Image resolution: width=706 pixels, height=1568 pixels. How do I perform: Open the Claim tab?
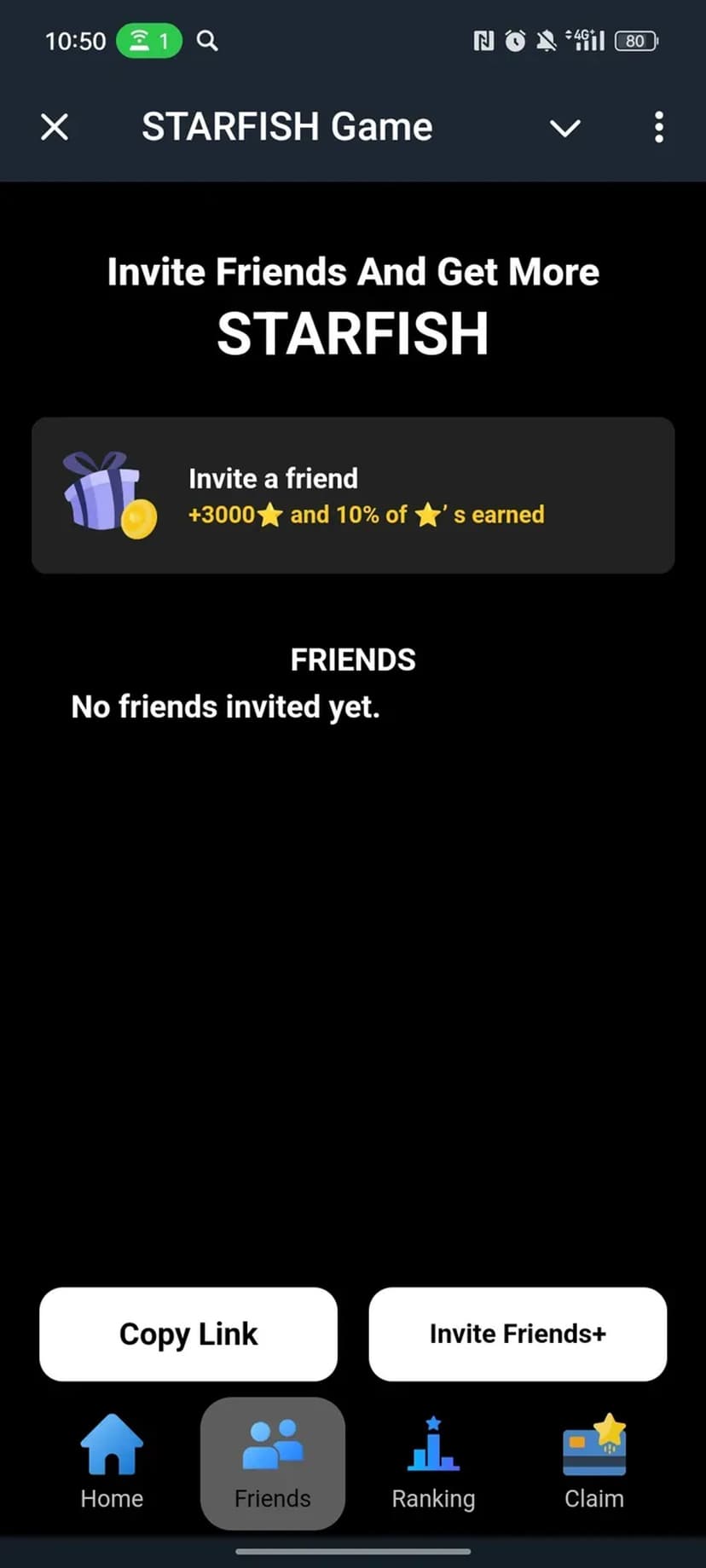594,1462
